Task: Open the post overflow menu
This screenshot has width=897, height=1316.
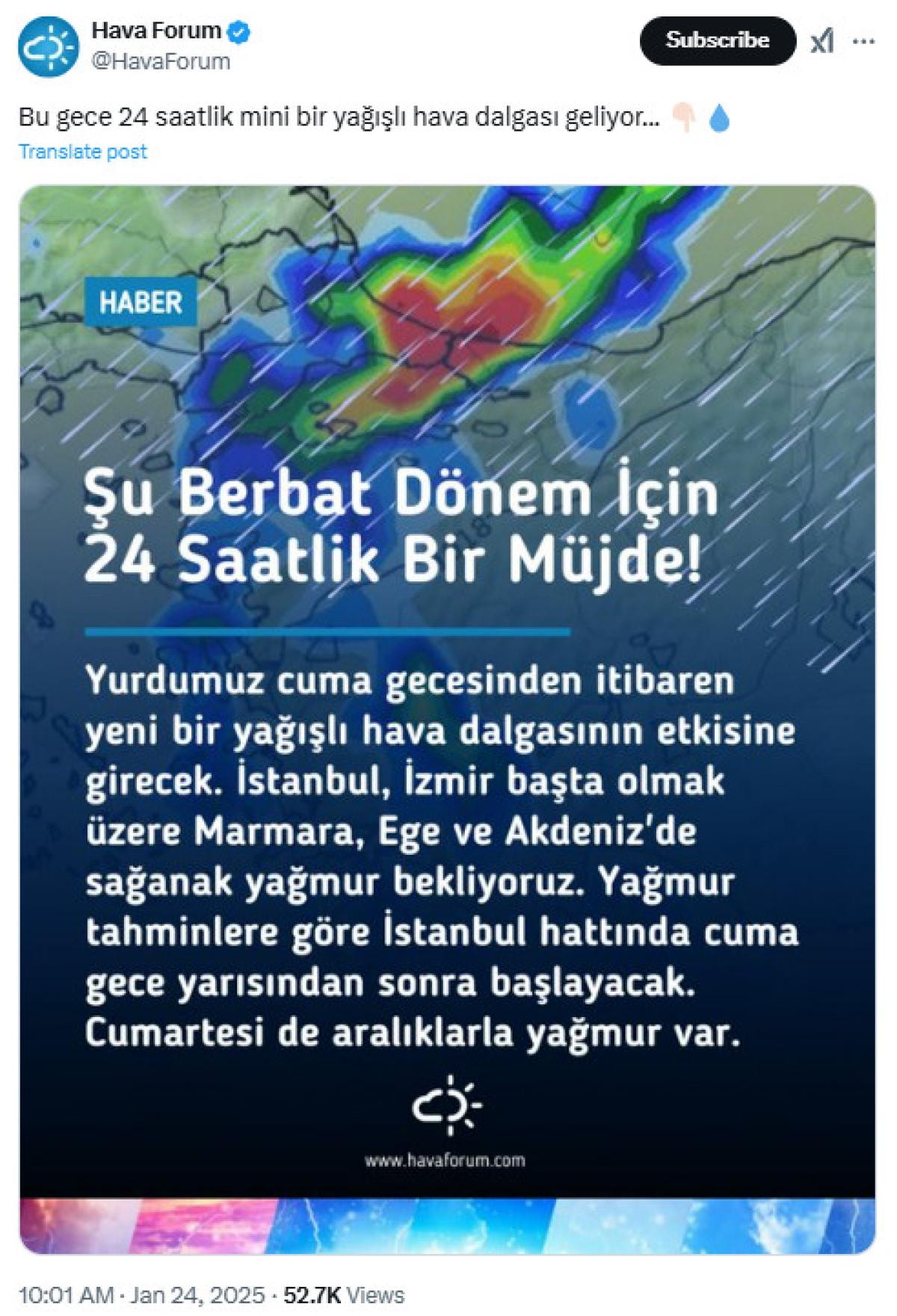Action: point(863,43)
